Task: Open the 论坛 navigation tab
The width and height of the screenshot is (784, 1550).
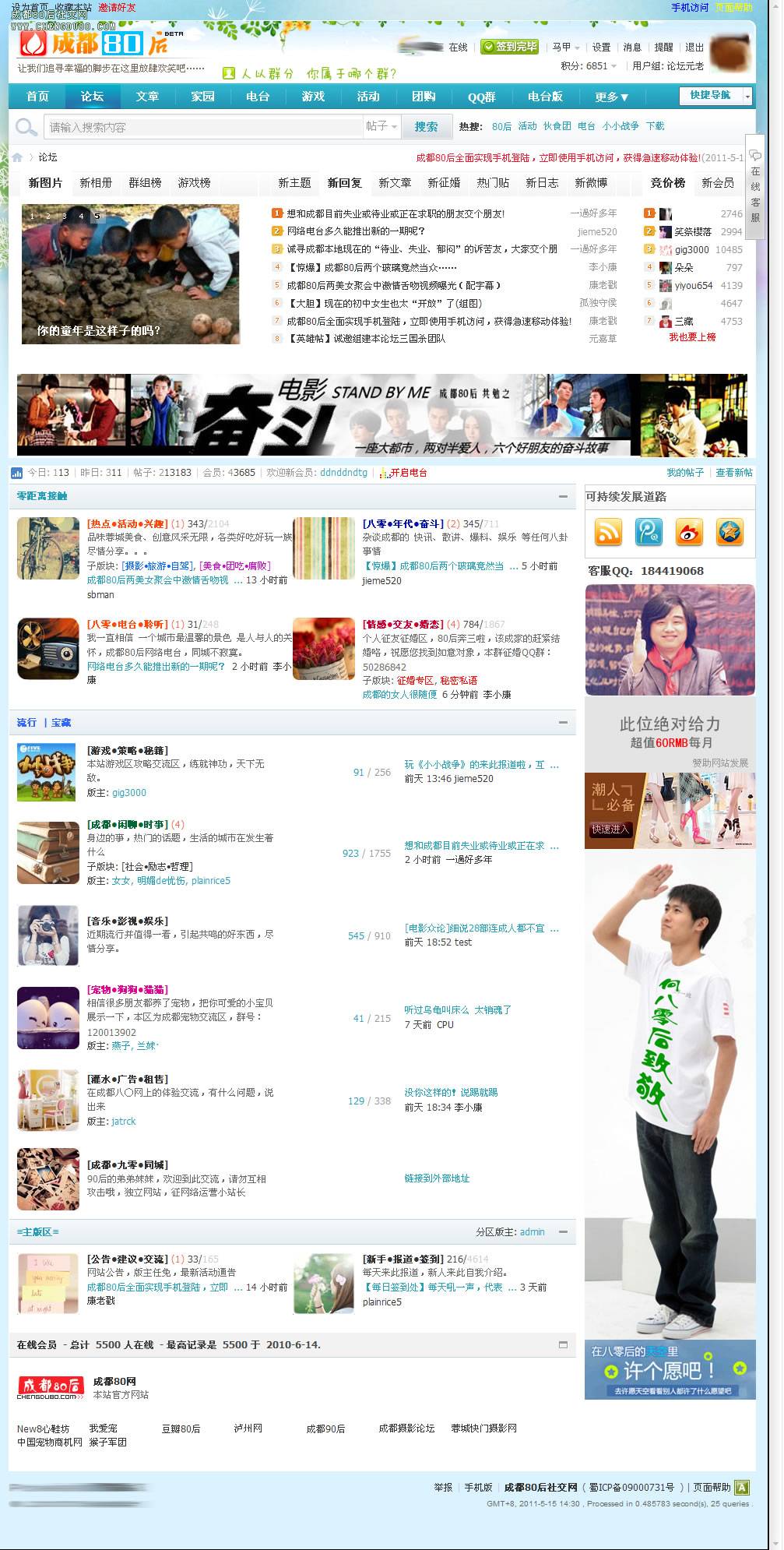Action: (92, 97)
